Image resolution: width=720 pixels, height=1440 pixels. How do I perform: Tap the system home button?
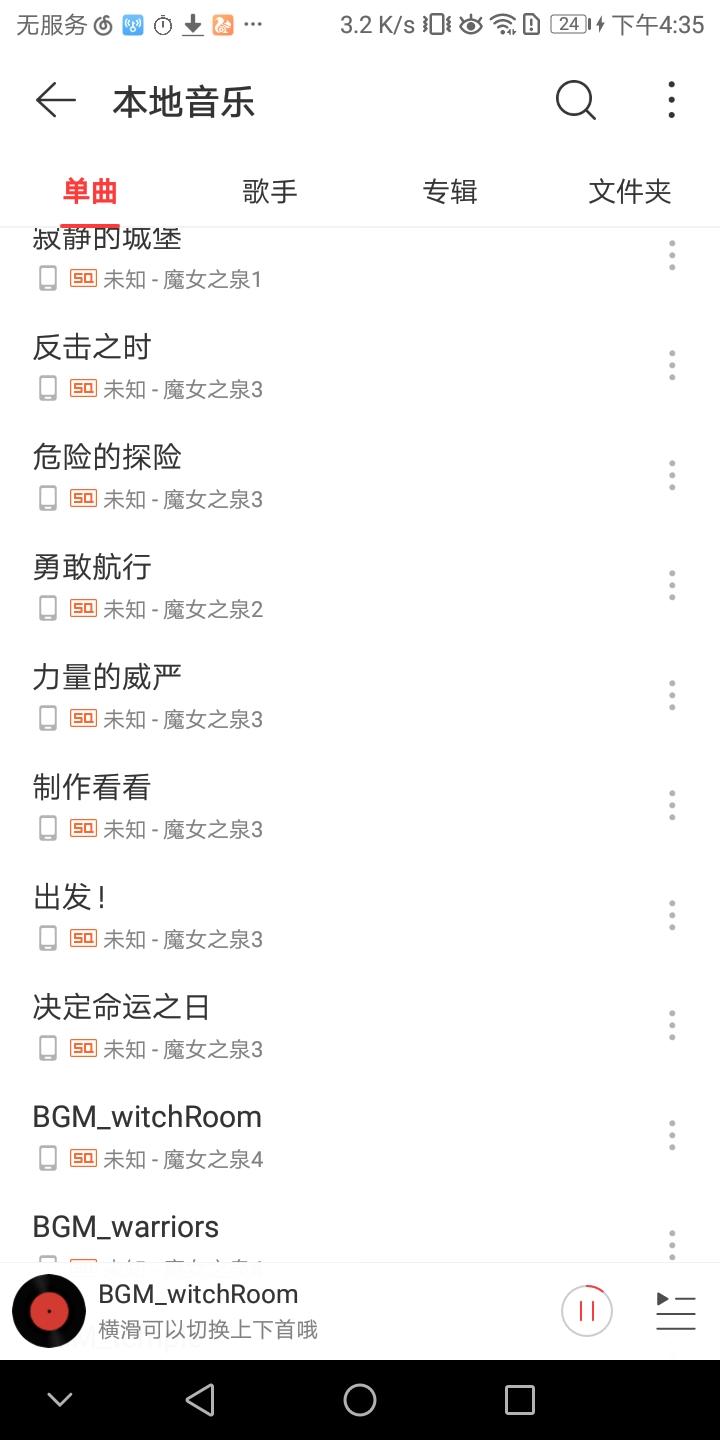360,1400
